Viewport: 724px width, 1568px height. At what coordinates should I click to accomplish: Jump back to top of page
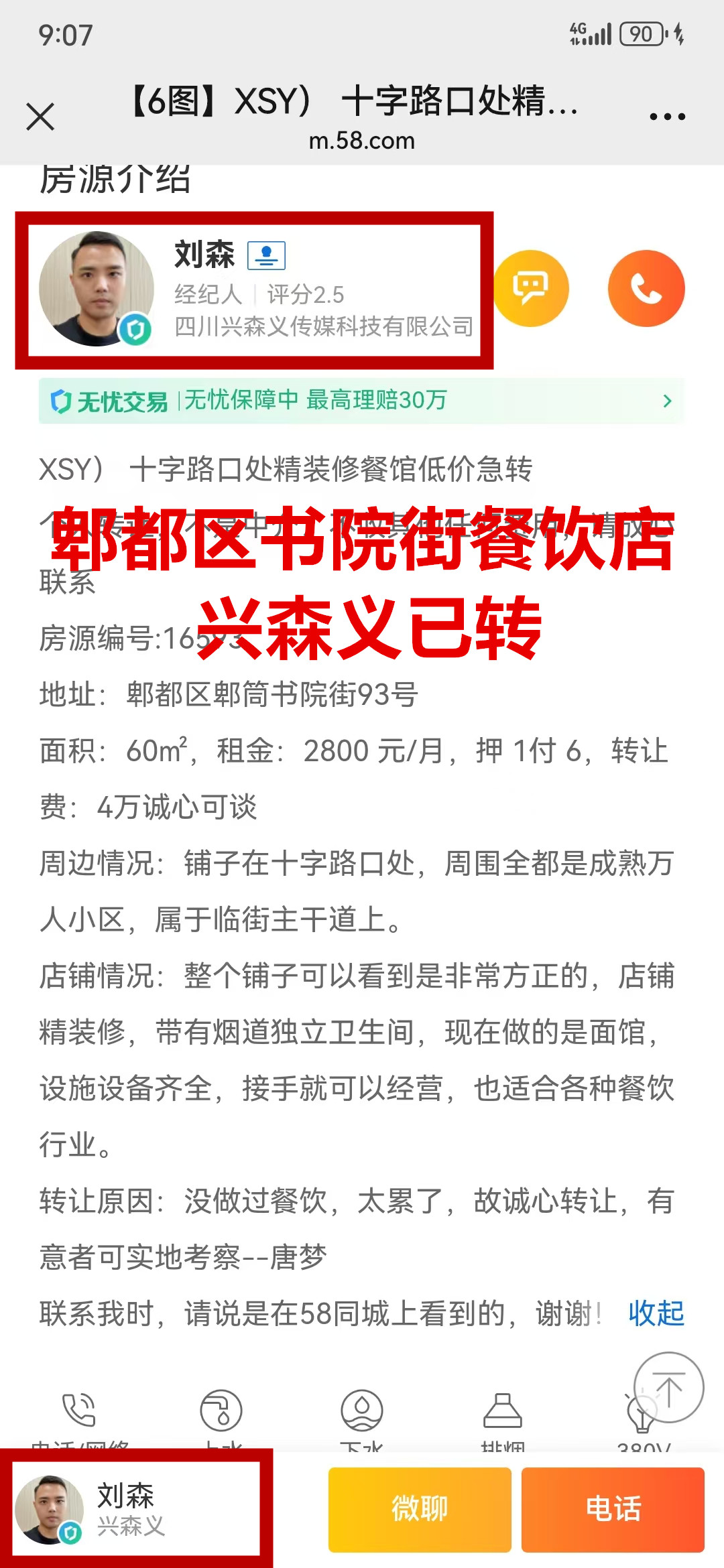tap(668, 1387)
